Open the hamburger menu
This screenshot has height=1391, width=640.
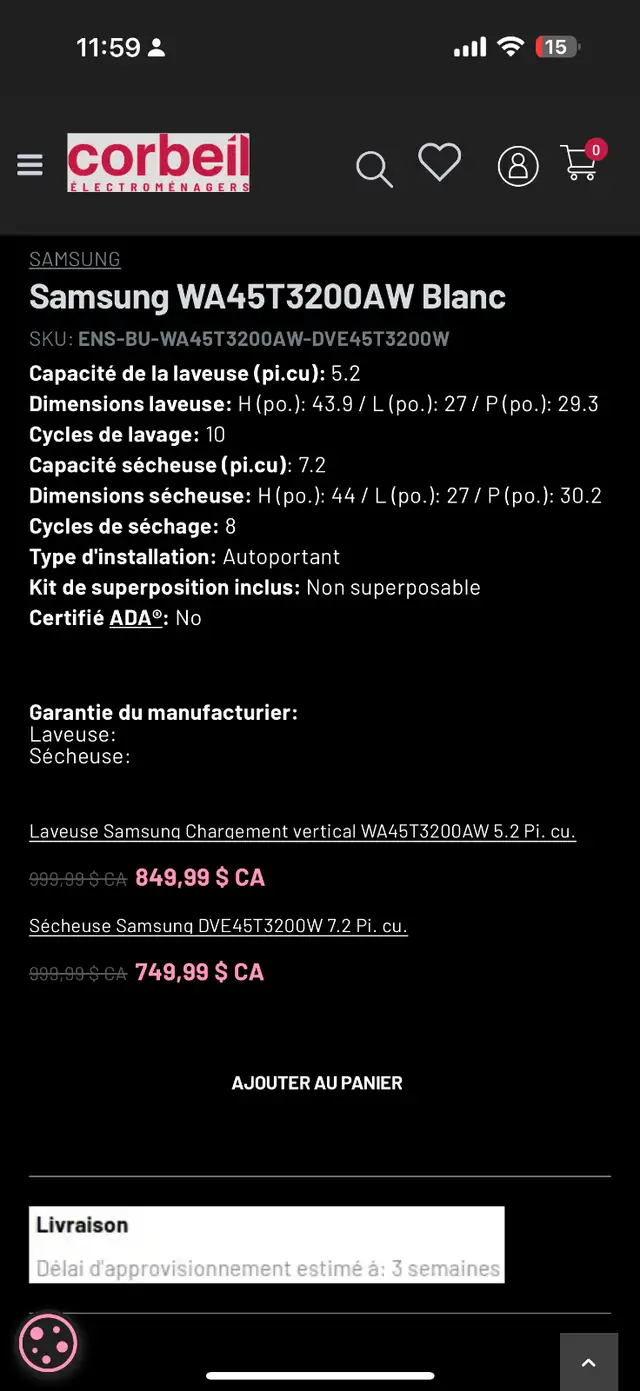click(x=30, y=165)
